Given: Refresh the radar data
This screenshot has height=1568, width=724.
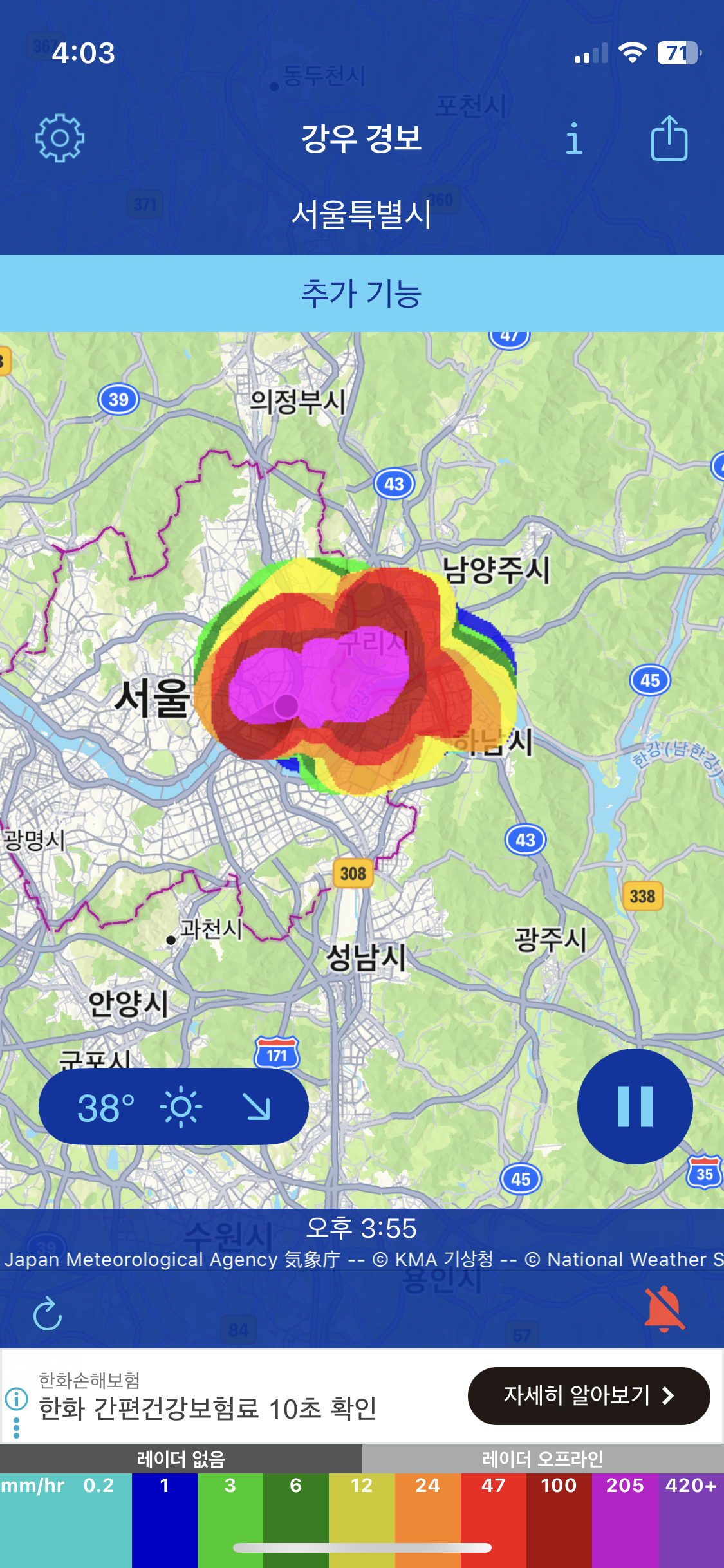Looking at the screenshot, I should 48,1314.
